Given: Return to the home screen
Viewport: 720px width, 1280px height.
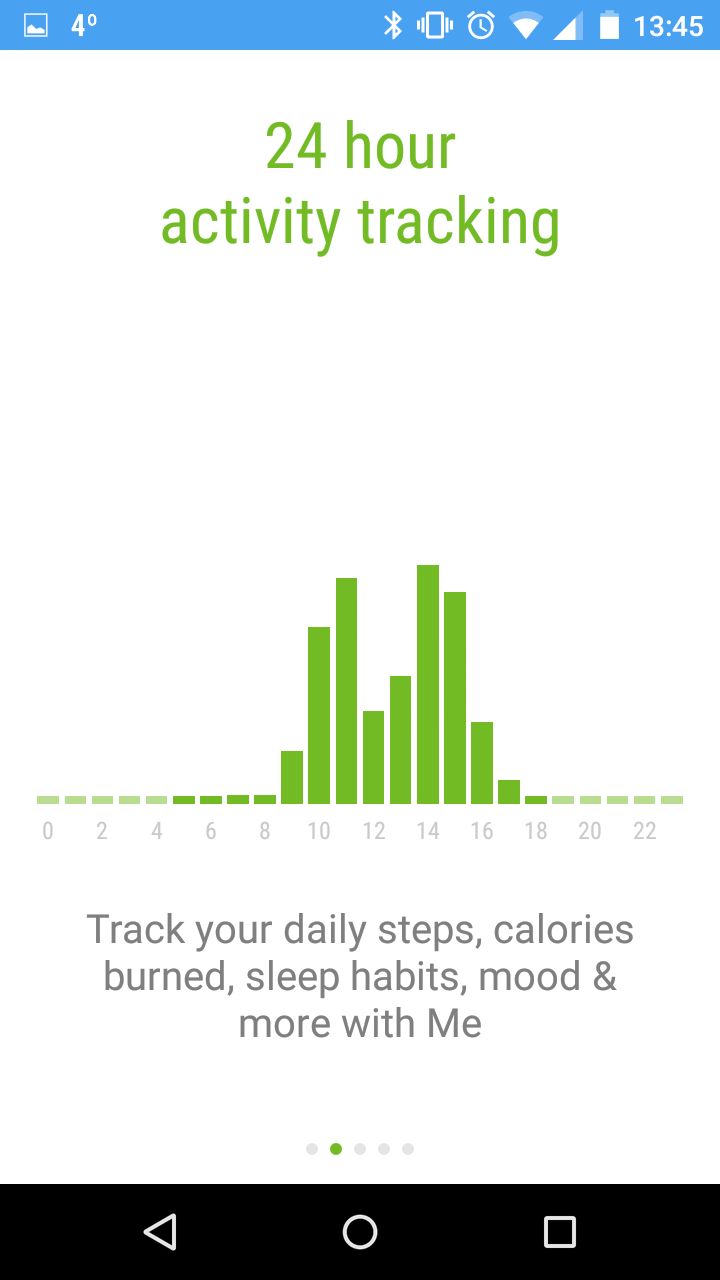Looking at the screenshot, I should click(360, 1232).
